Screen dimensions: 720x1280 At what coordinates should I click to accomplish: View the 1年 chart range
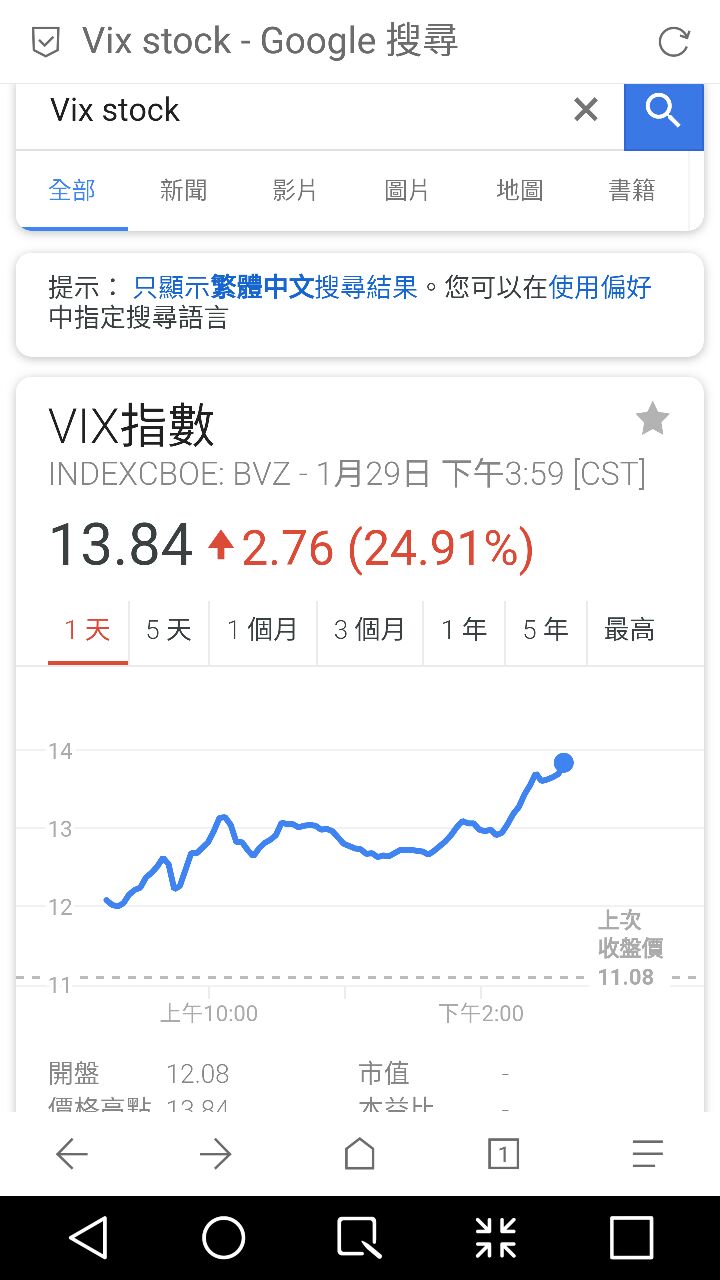464,630
